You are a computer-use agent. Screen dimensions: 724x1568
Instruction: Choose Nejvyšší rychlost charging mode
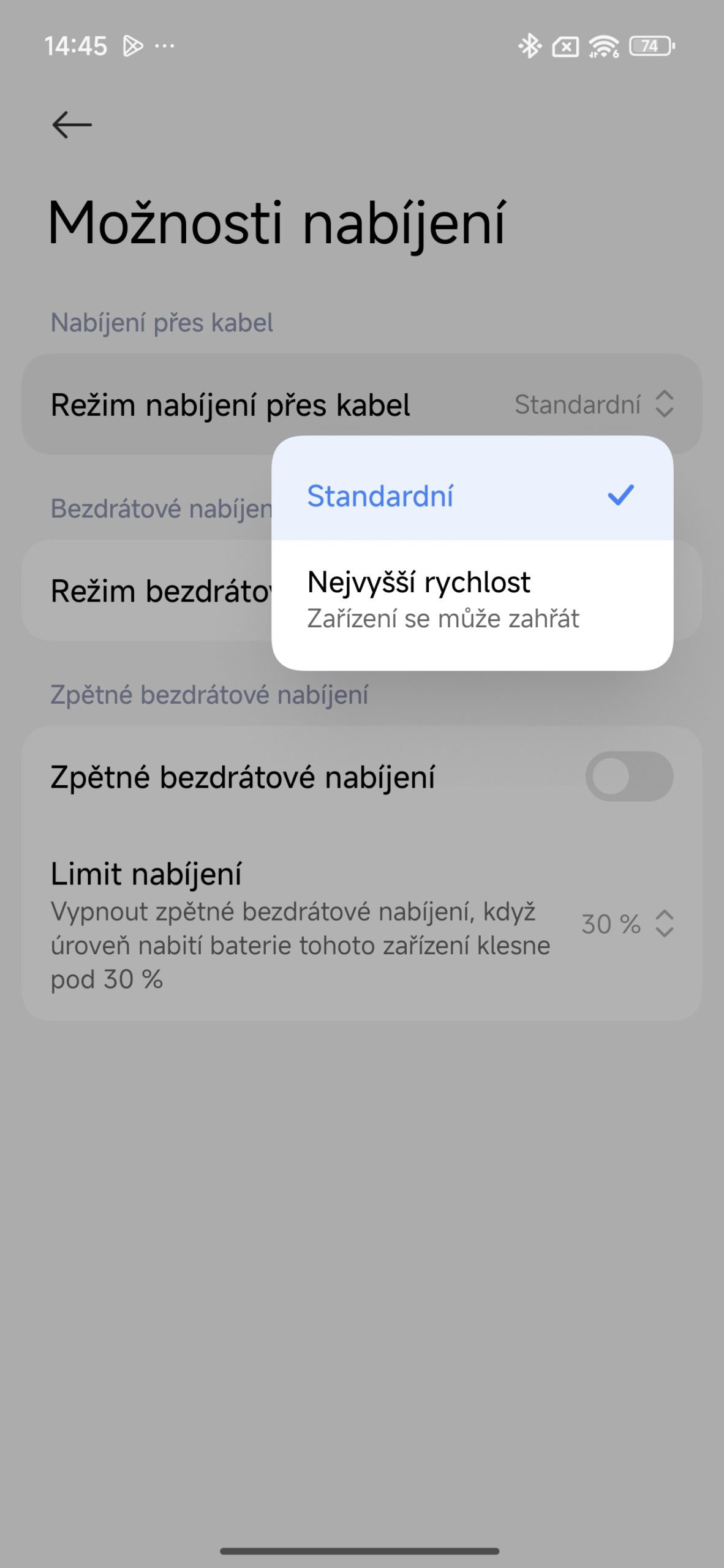tap(472, 599)
